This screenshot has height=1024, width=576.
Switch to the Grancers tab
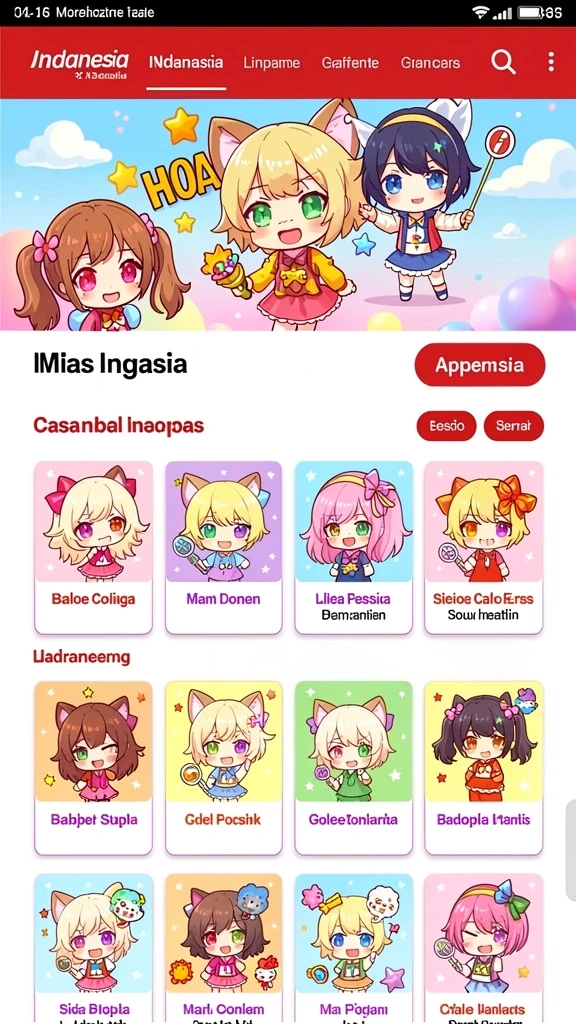point(430,63)
